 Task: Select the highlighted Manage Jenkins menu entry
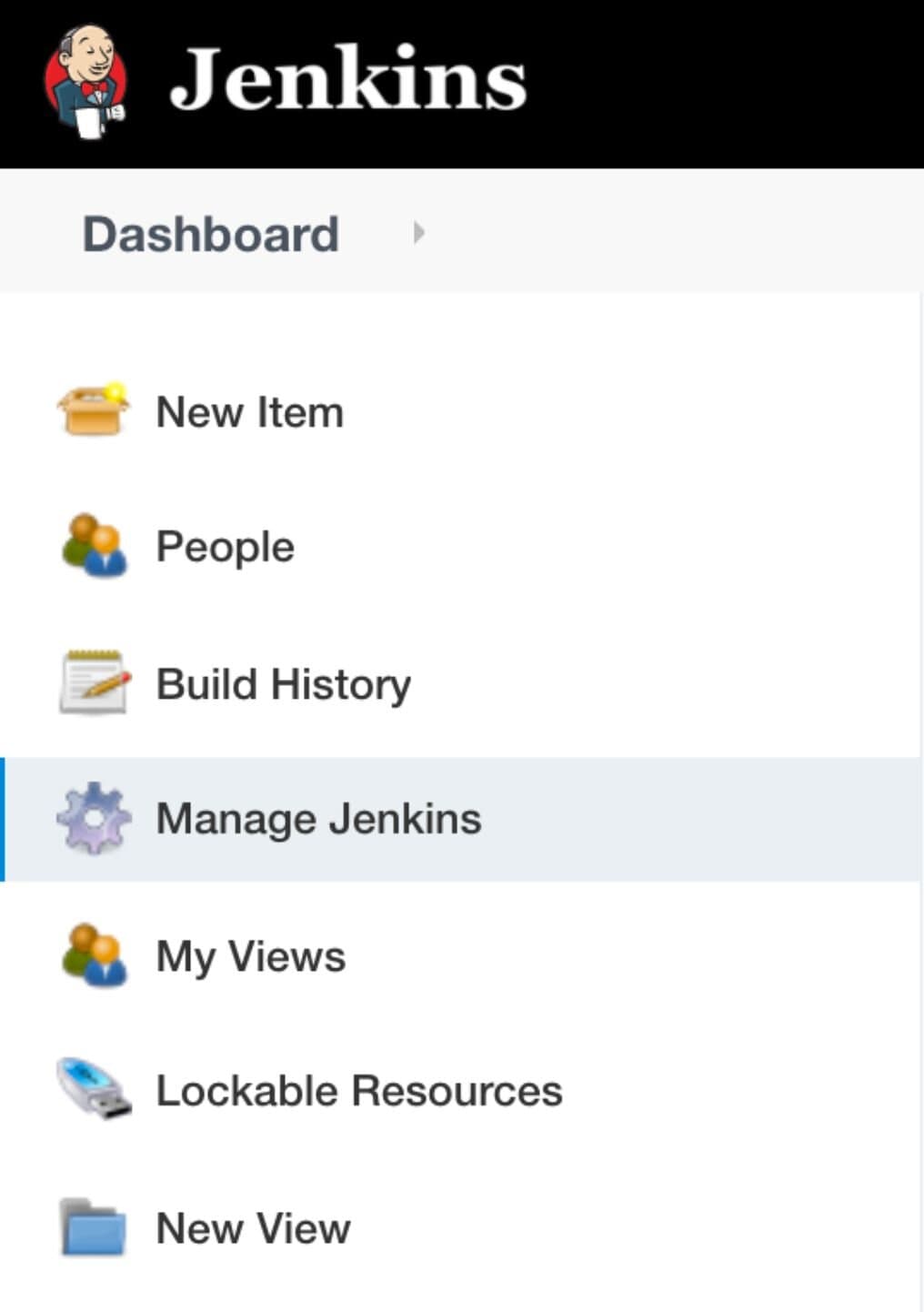point(316,817)
